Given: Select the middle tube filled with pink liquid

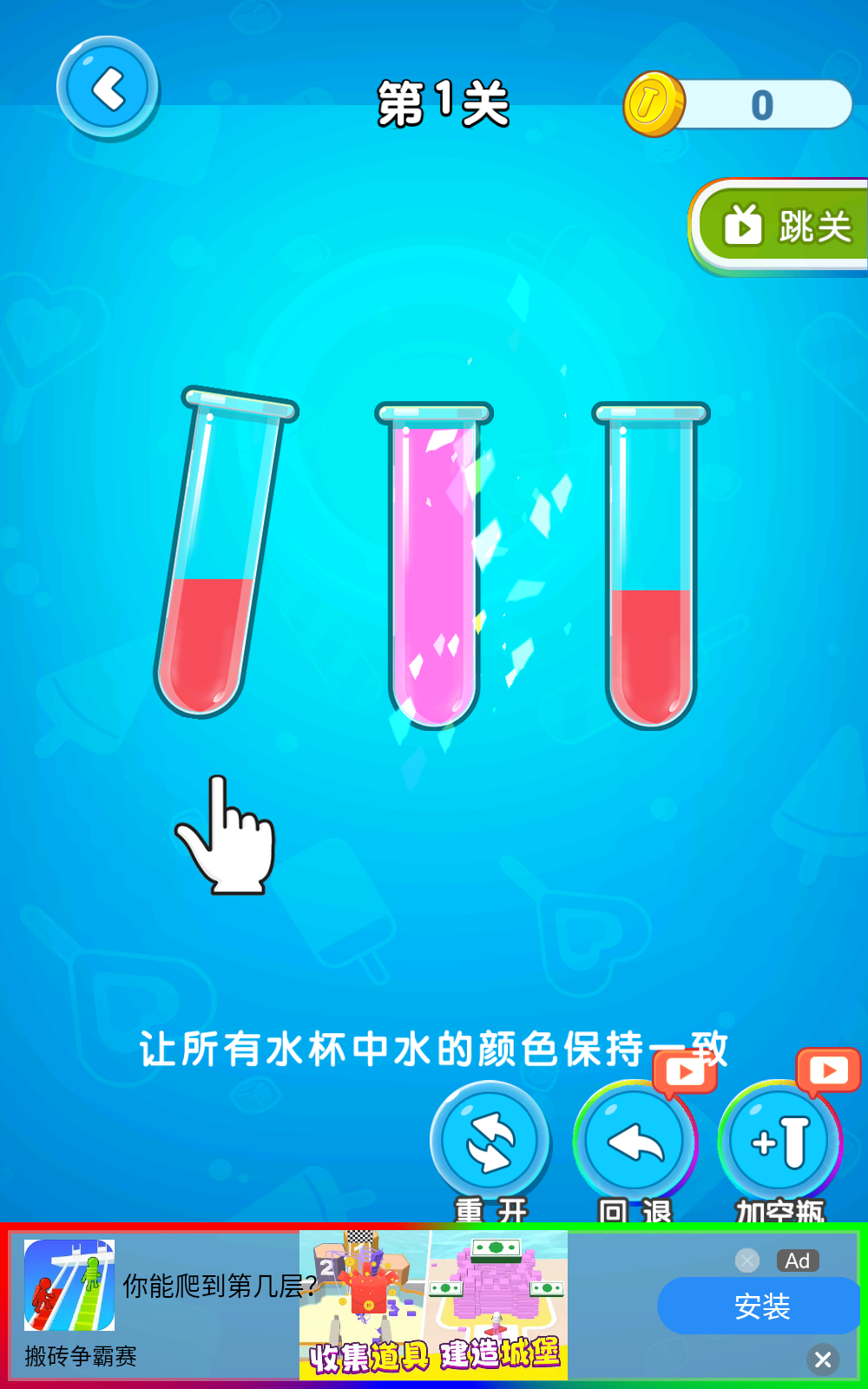Looking at the screenshot, I should point(434,564).
